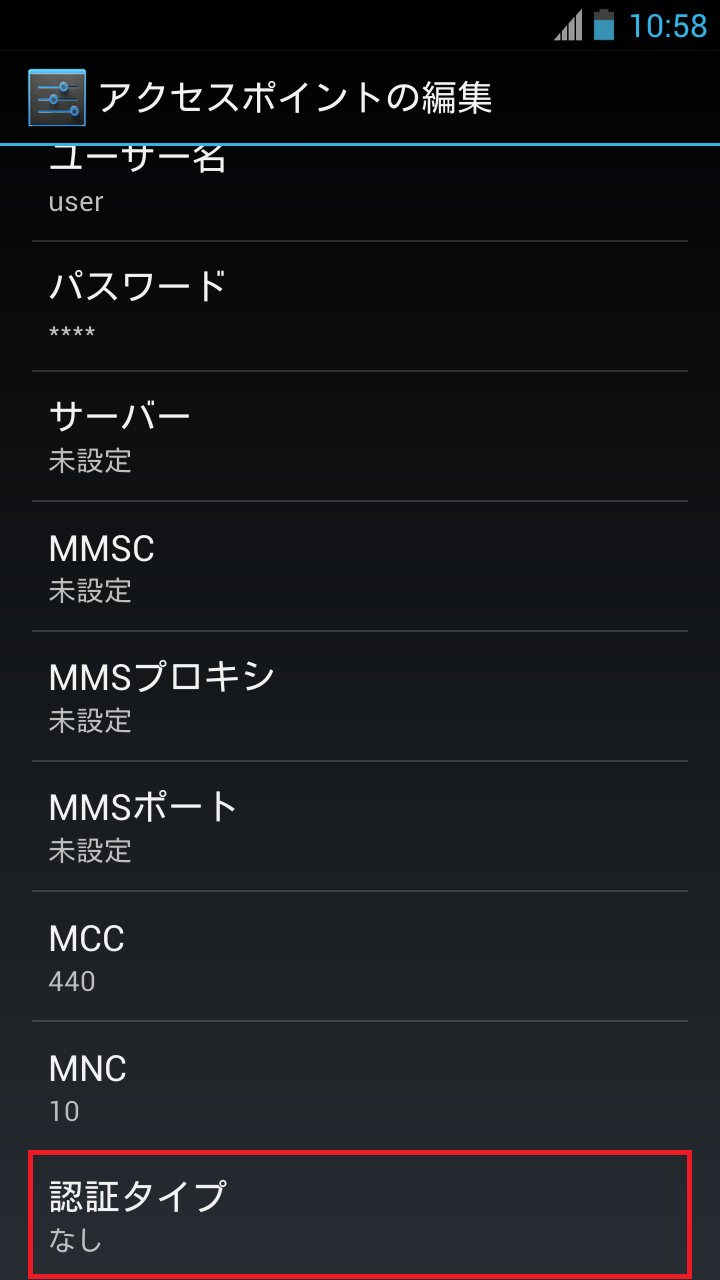Tap アクセスポイントの編集 title bar
This screenshot has height=1280, width=720.
[300, 97]
